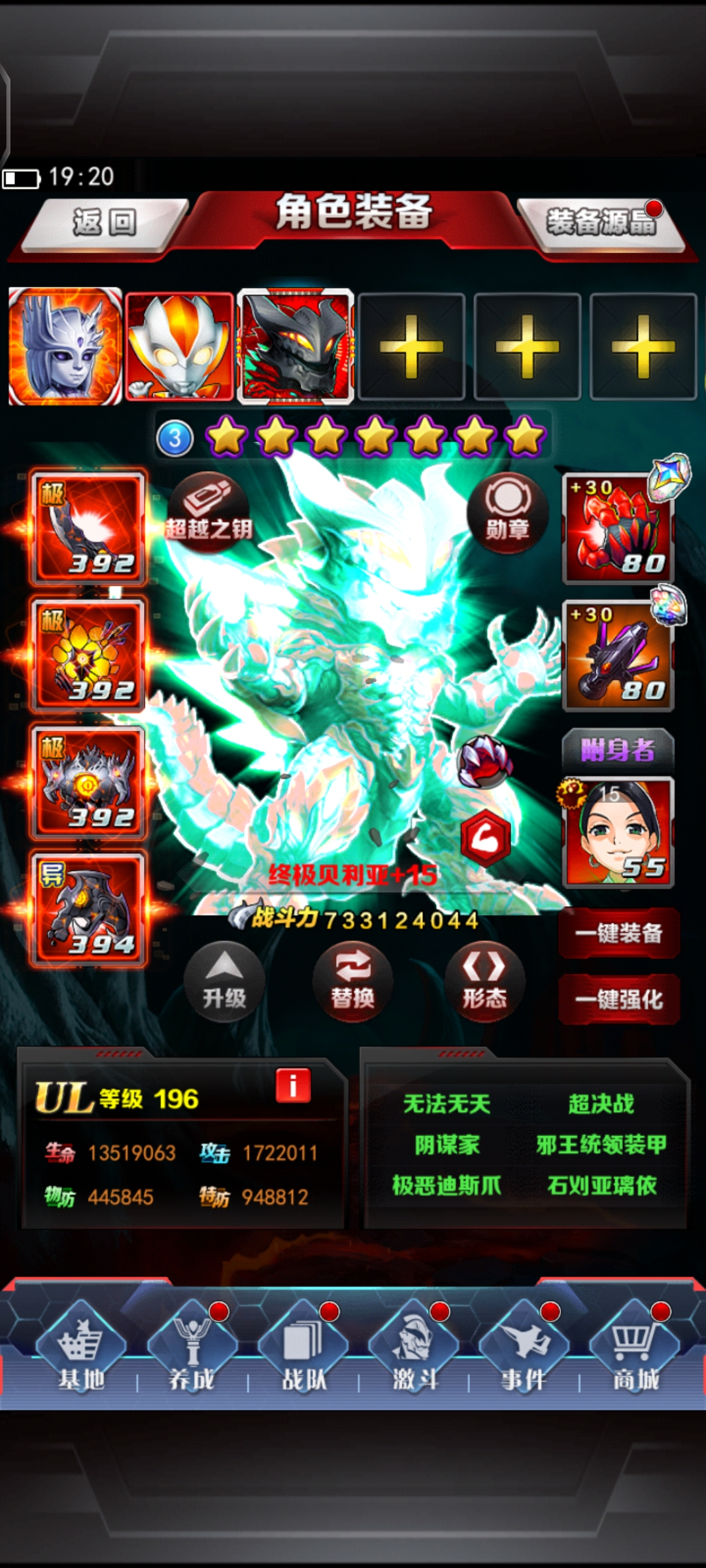Select the blue-haired character portrait
The width and height of the screenshot is (706, 1568).
(x=65, y=346)
